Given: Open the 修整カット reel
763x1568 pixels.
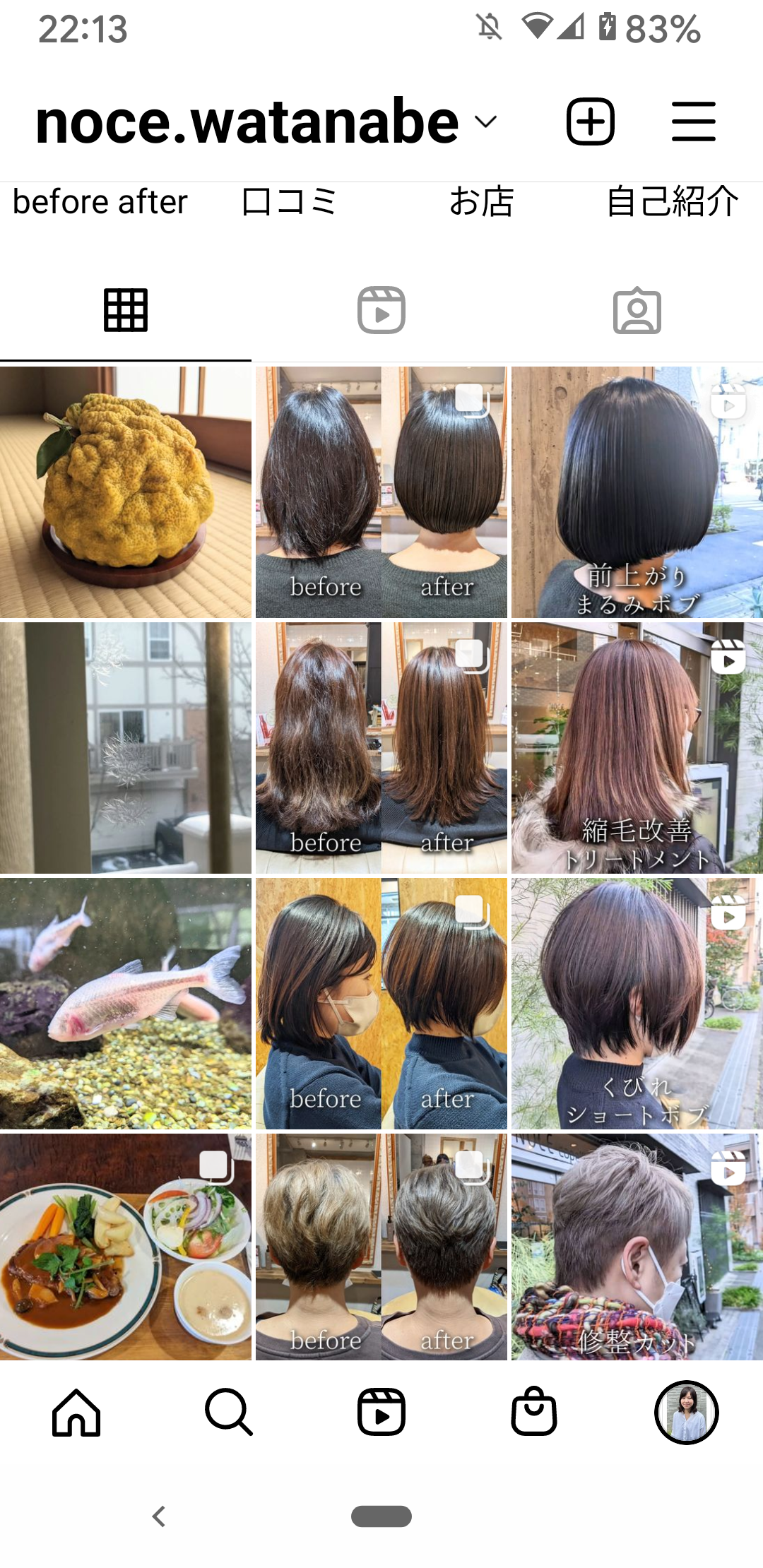Looking at the screenshot, I should 637,1247.
